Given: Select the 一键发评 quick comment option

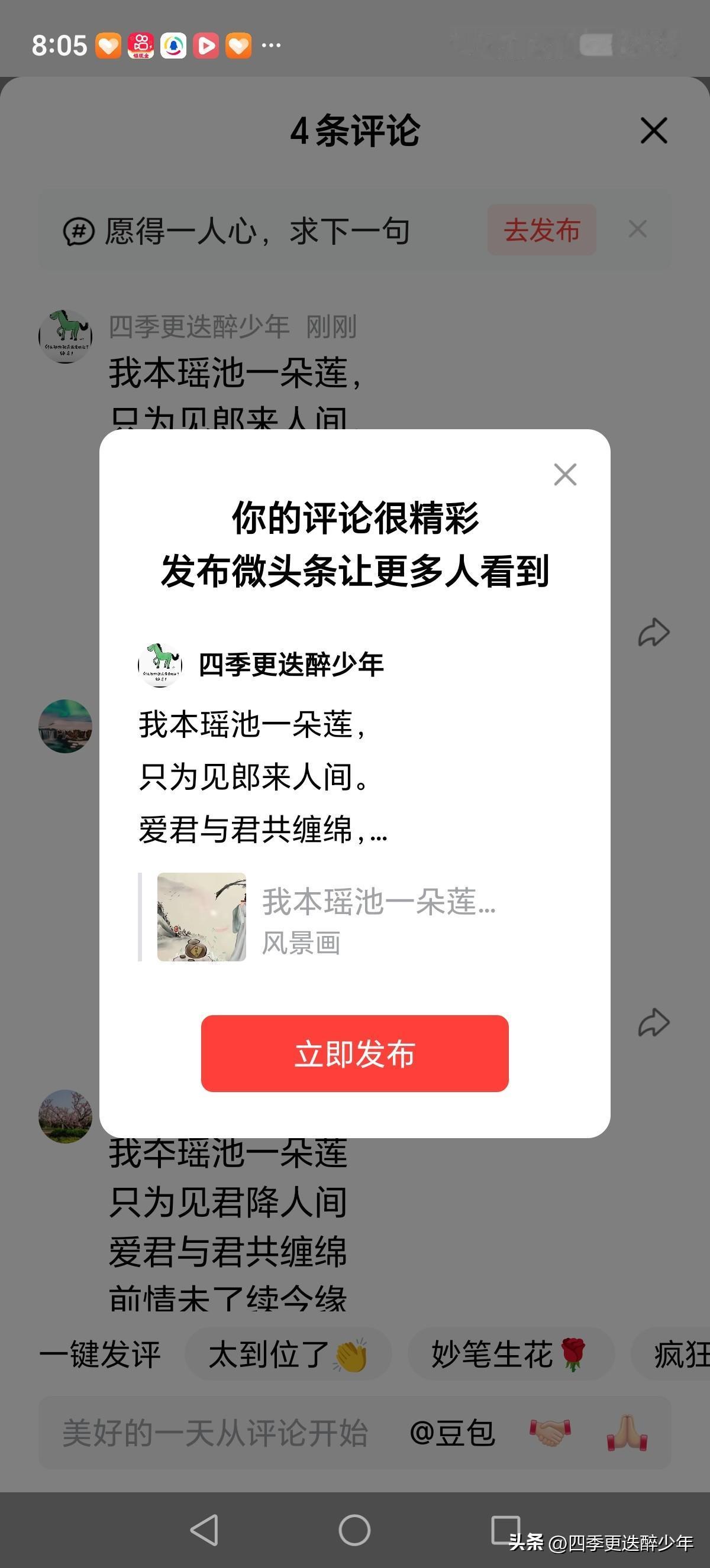Looking at the screenshot, I should (x=102, y=1354).
